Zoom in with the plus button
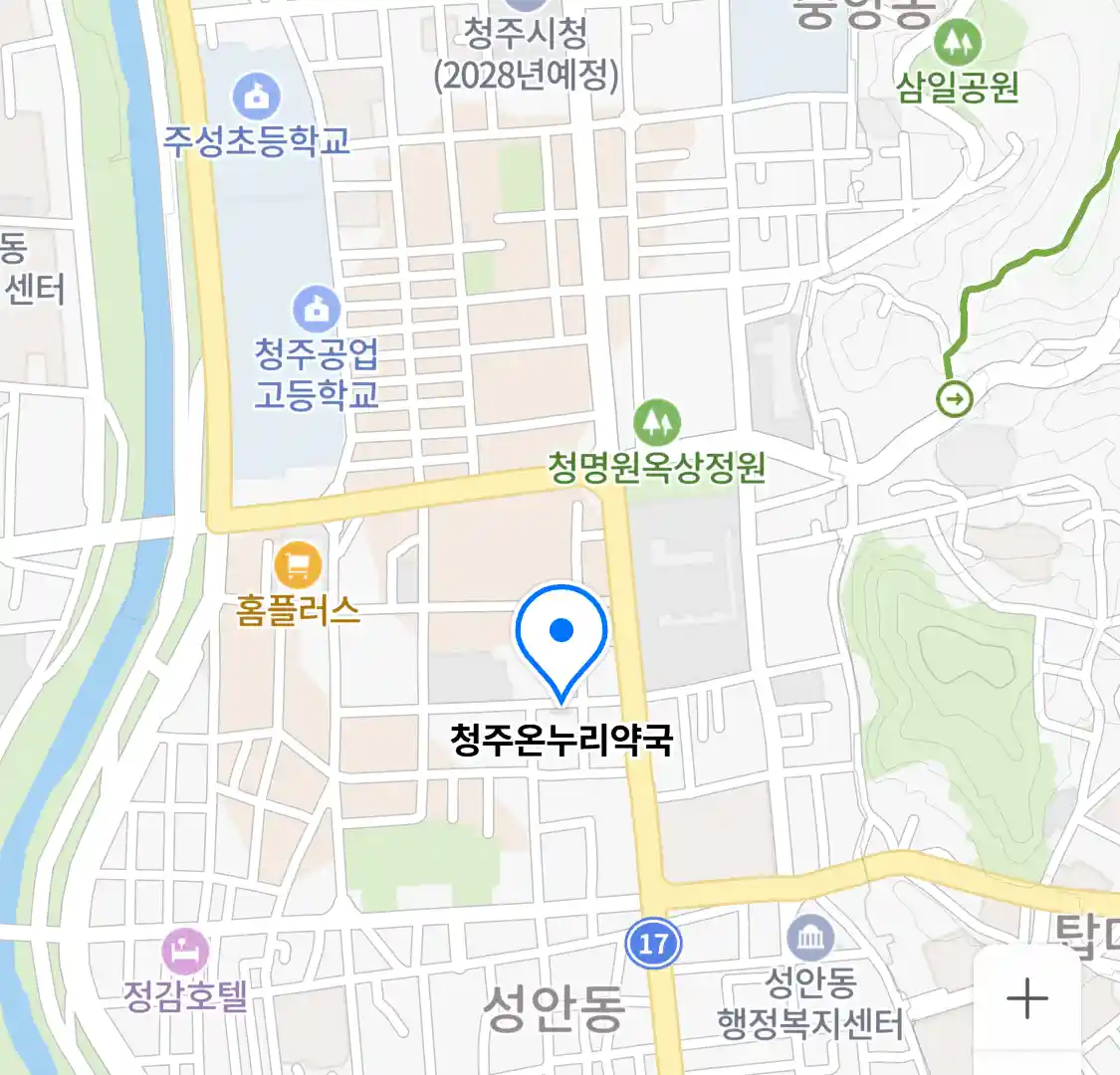This screenshot has width=1120, height=1075. click(1026, 998)
